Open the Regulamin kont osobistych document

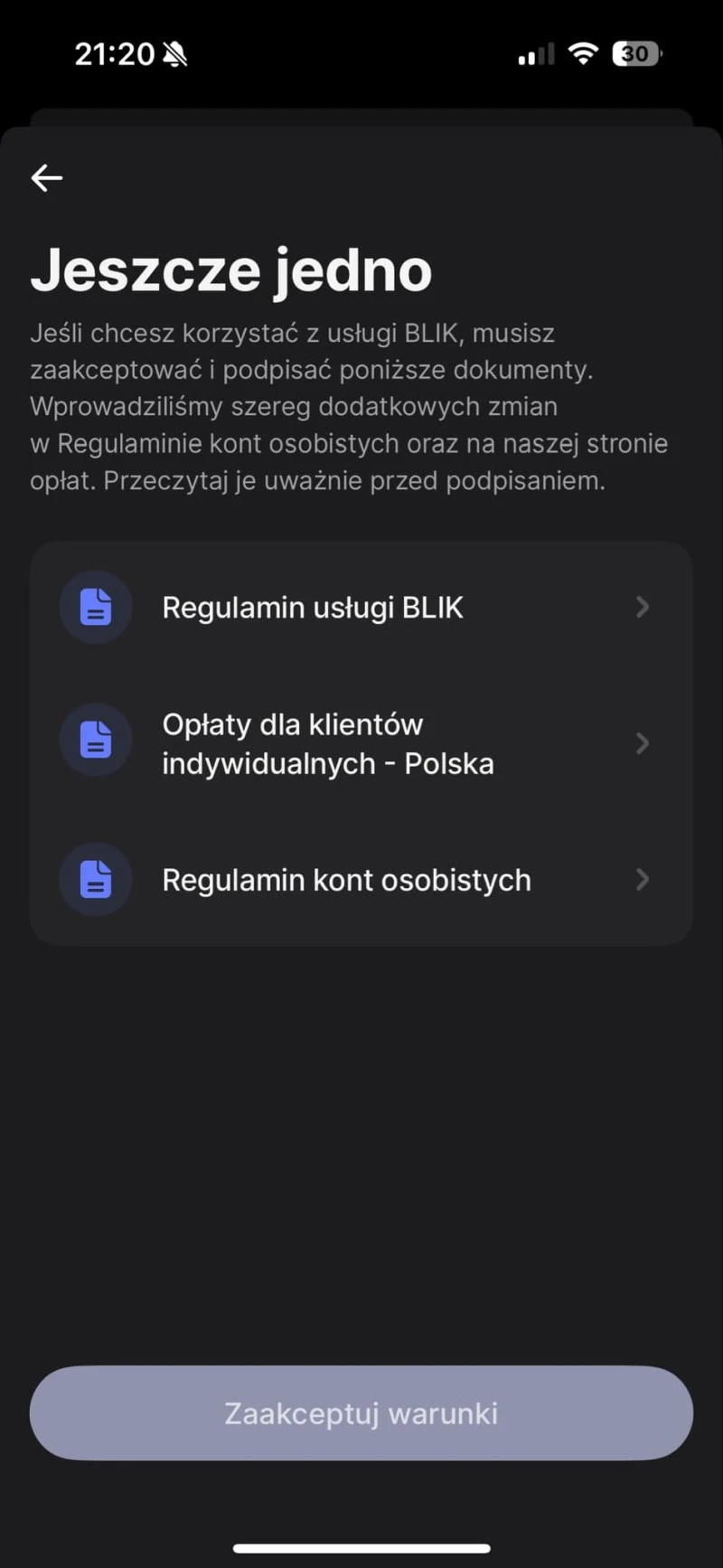[346, 879]
